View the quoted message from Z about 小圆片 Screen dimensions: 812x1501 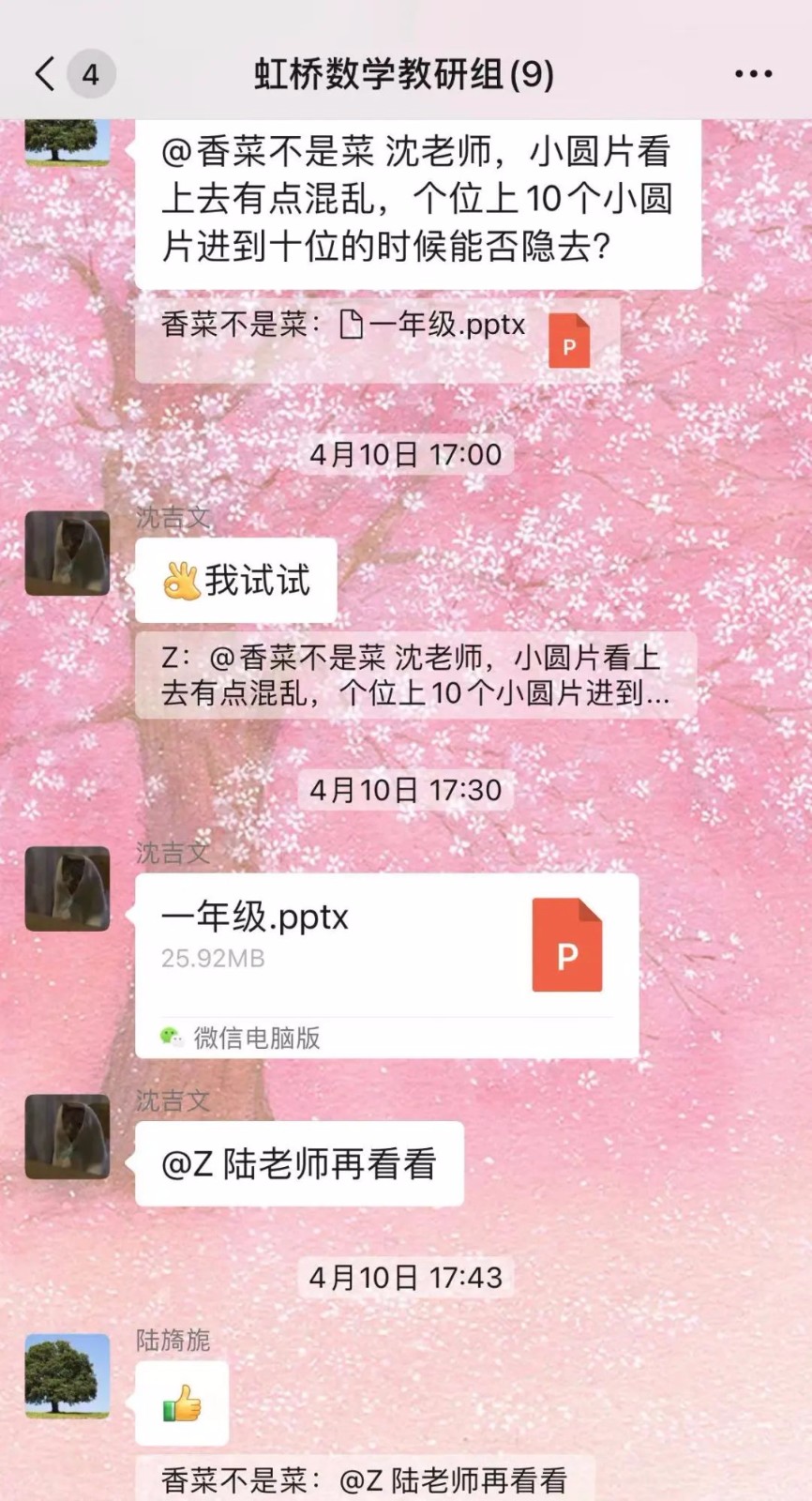click(415, 675)
